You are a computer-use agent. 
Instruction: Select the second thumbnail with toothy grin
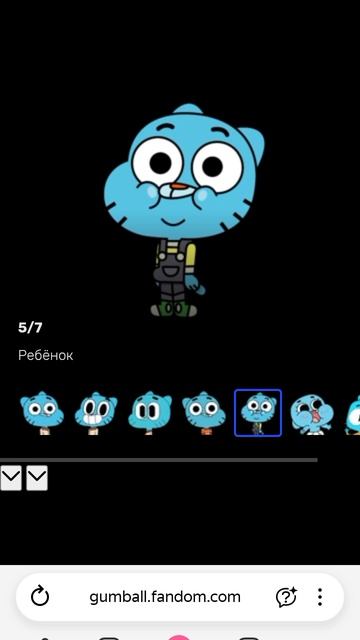96,413
